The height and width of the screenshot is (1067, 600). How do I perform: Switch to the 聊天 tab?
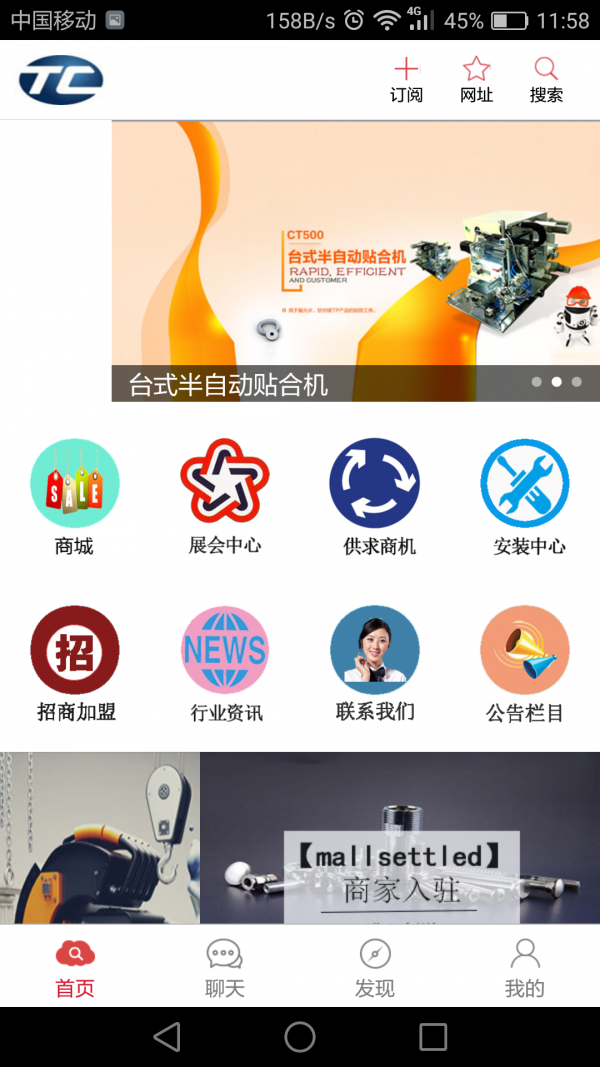point(225,968)
